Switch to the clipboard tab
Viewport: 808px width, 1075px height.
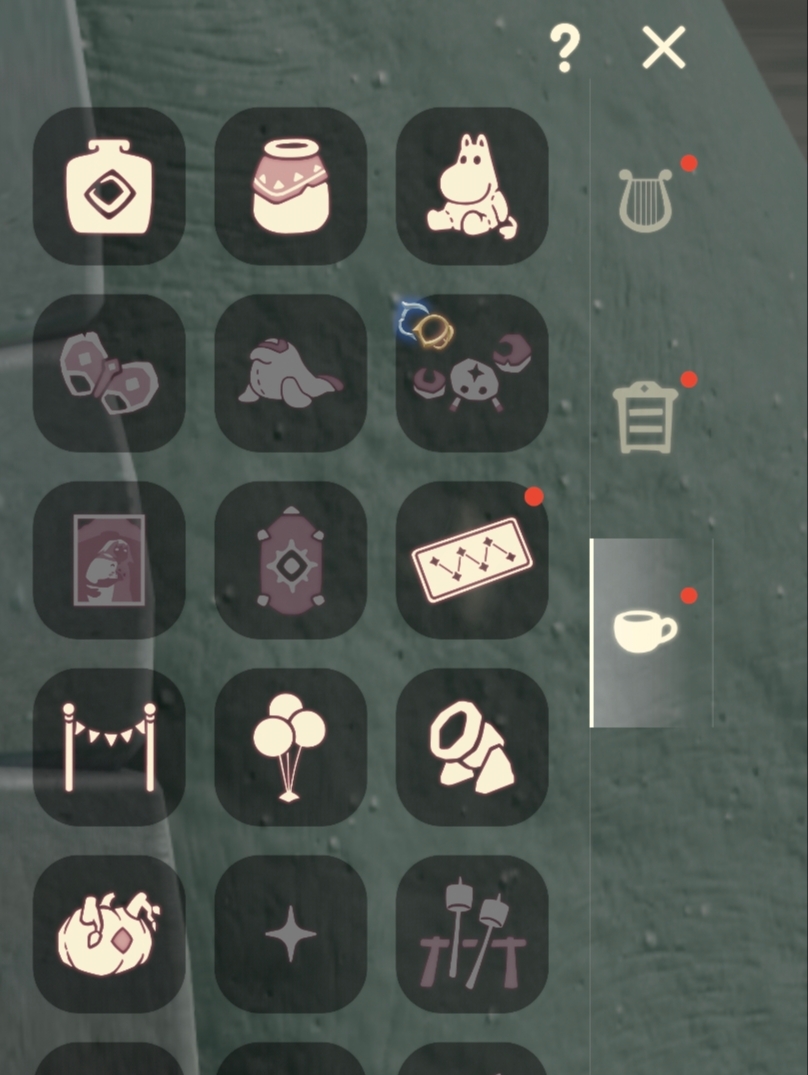click(x=646, y=417)
